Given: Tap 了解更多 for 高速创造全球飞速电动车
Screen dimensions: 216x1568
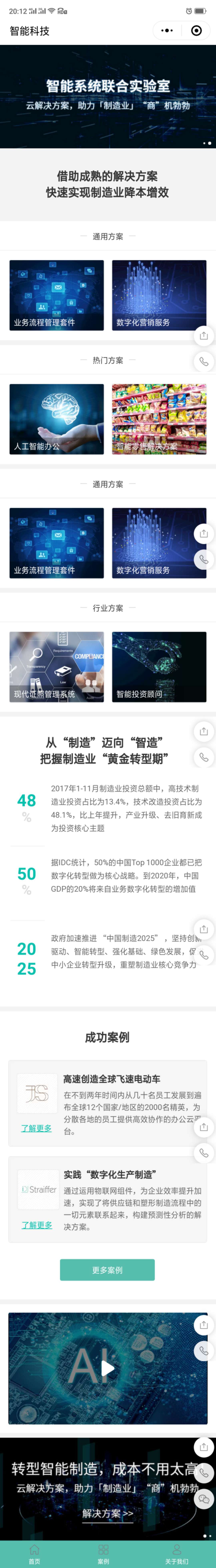Looking at the screenshot, I should pos(36,1128).
